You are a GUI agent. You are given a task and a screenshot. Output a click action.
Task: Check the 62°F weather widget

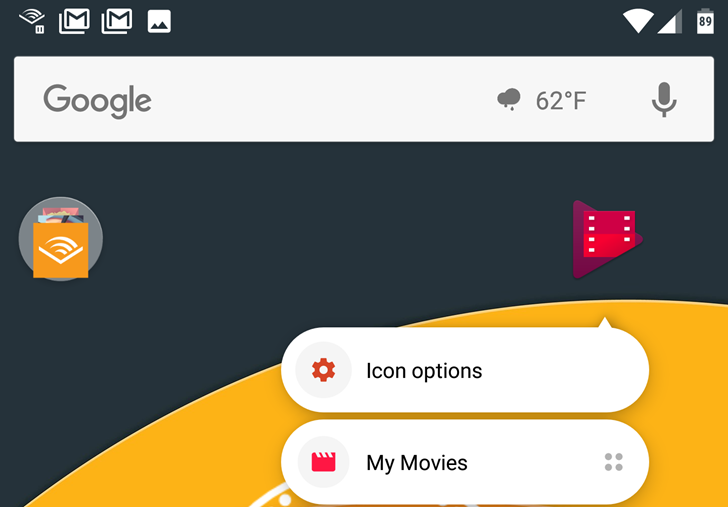pos(542,100)
